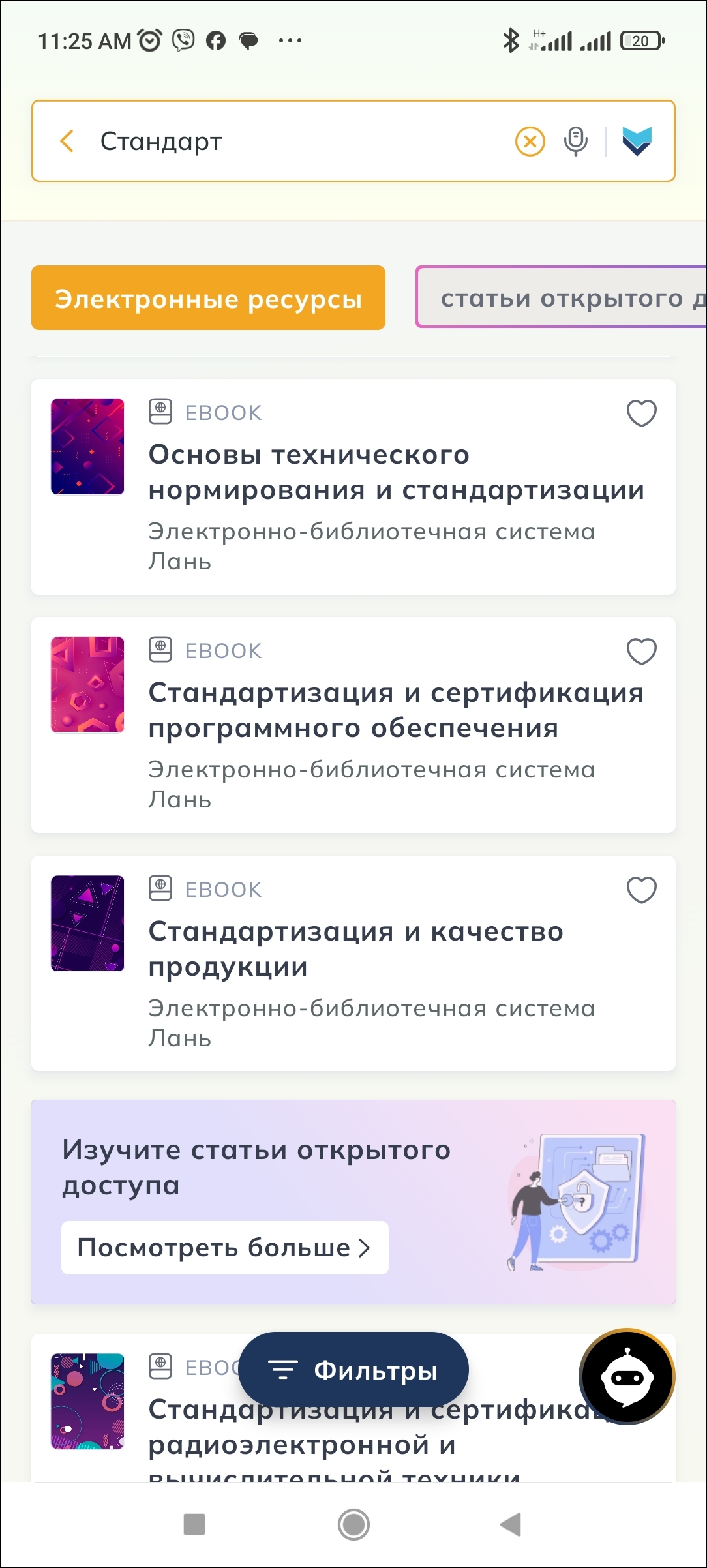This screenshot has width=707, height=1568.
Task: Edit the search query field
Action: tap(300, 141)
